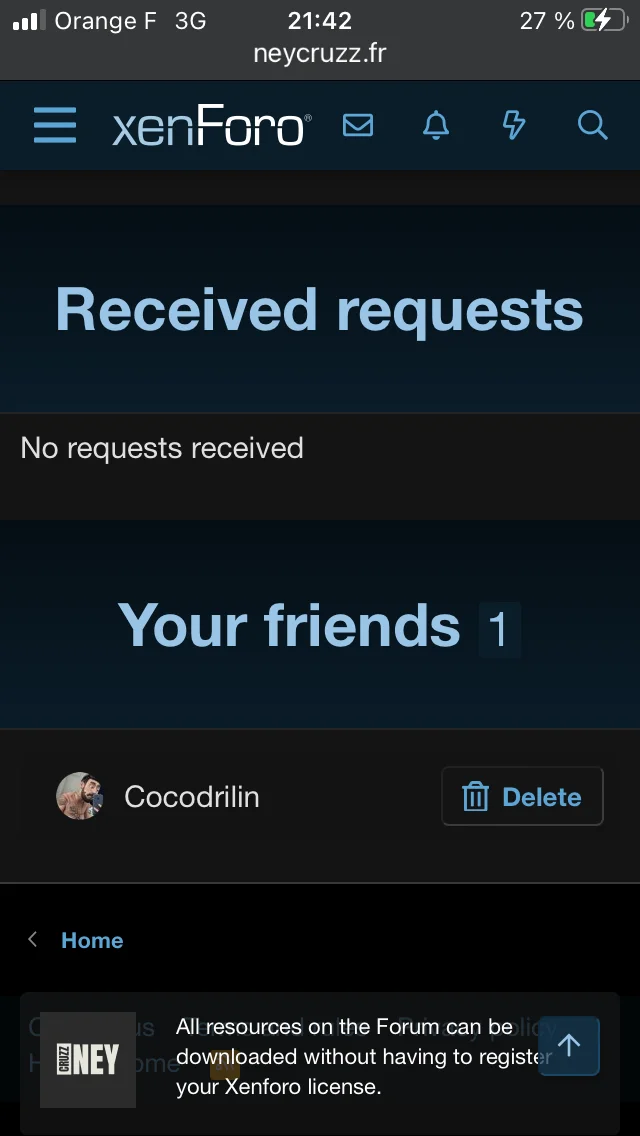Open the search magnifier
The image size is (640, 1136).
tap(592, 125)
